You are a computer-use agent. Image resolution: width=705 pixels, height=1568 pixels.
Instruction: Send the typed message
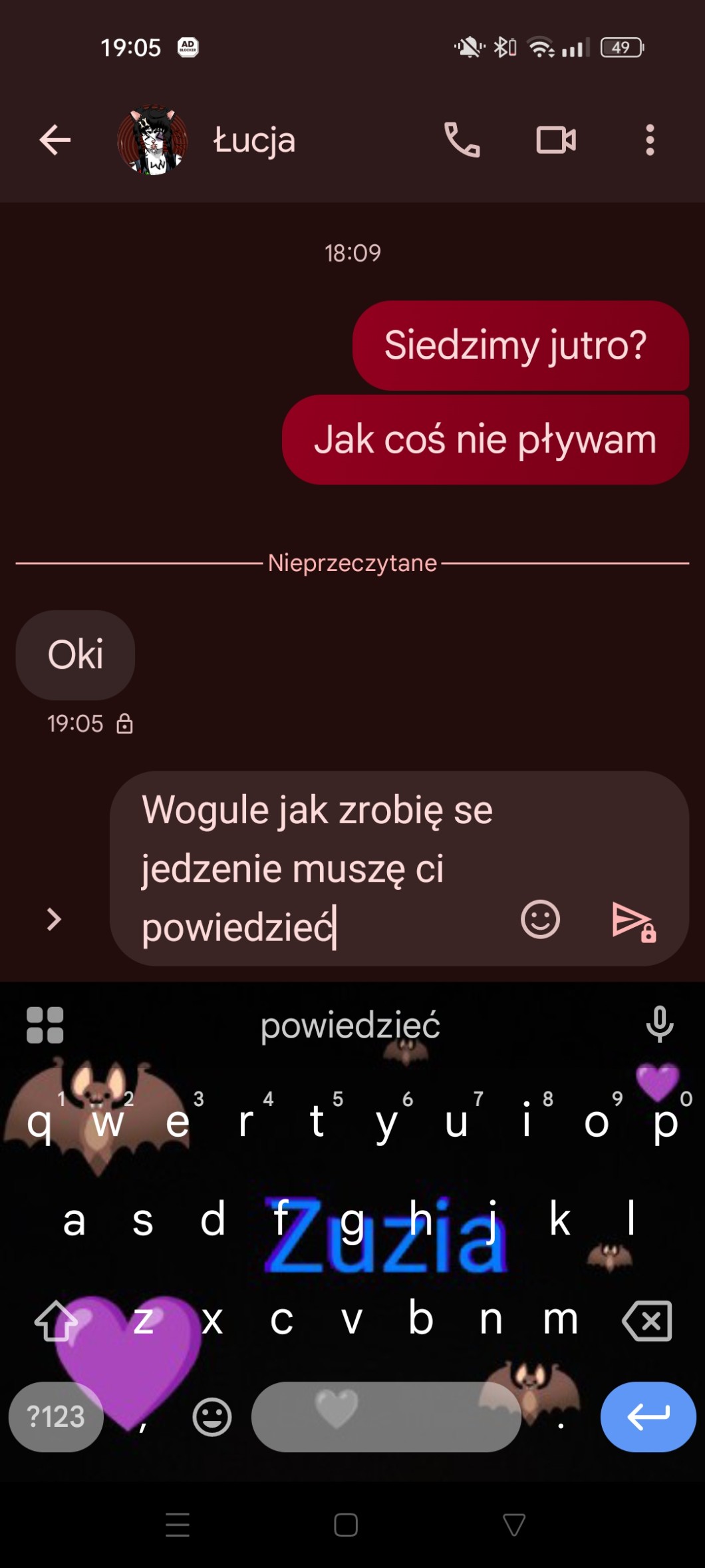[633, 922]
